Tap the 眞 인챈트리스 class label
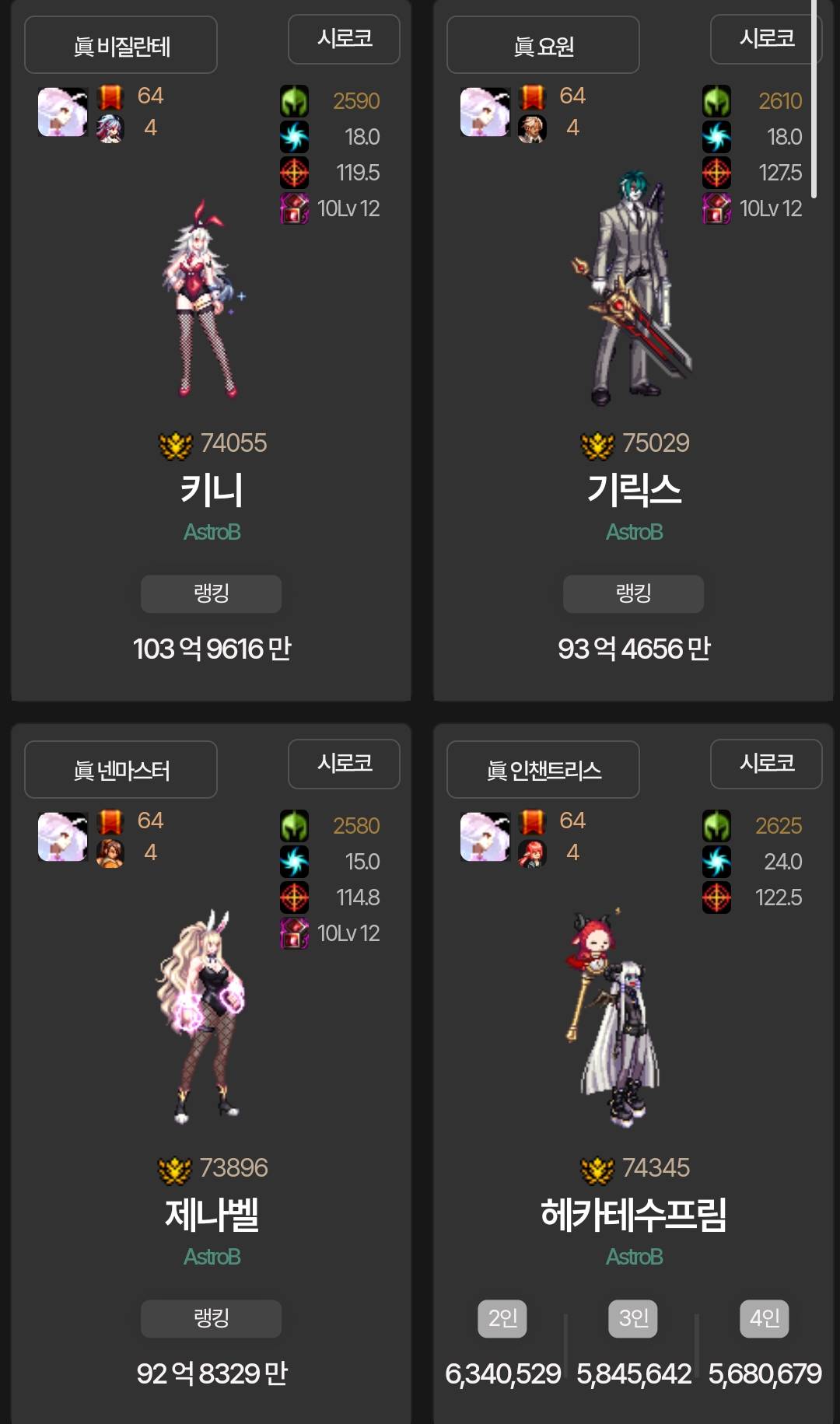The image size is (840, 1424). pos(543,770)
